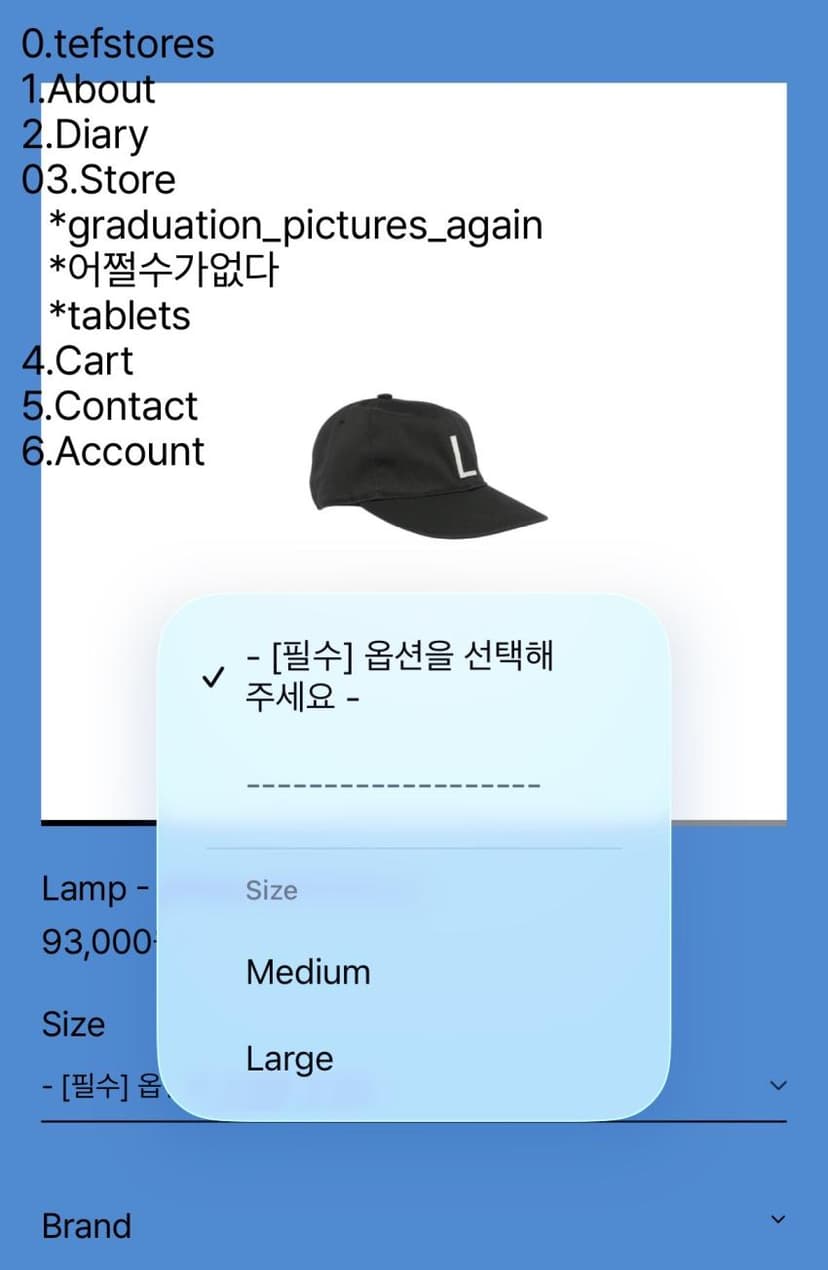The width and height of the screenshot is (828, 1270).
Task: Open the 어쩔수가없다 category
Action: [164, 270]
